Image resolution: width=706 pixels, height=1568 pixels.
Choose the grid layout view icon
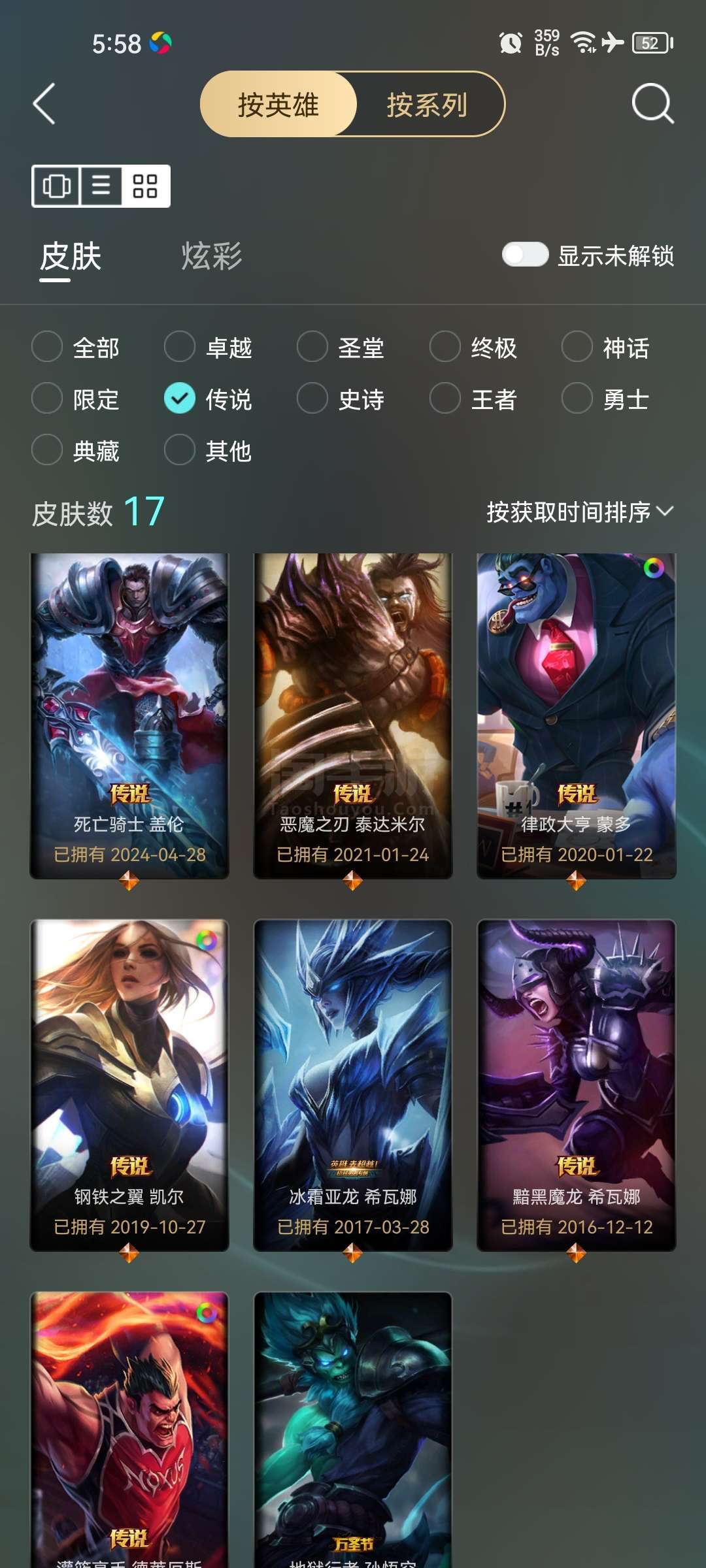(145, 186)
